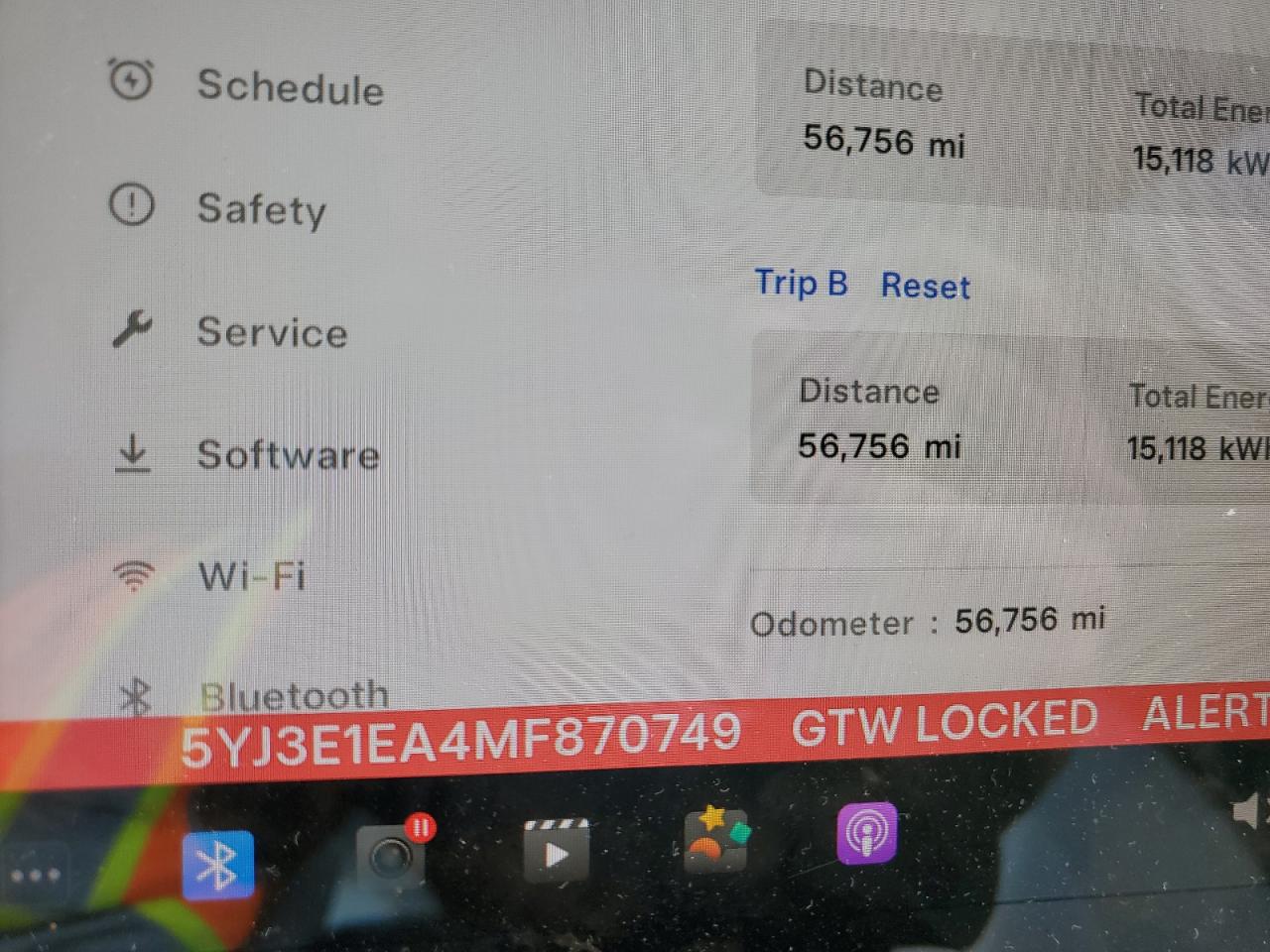This screenshot has height=952, width=1270.
Task: Launch the Podcasts app
Action: (x=867, y=834)
